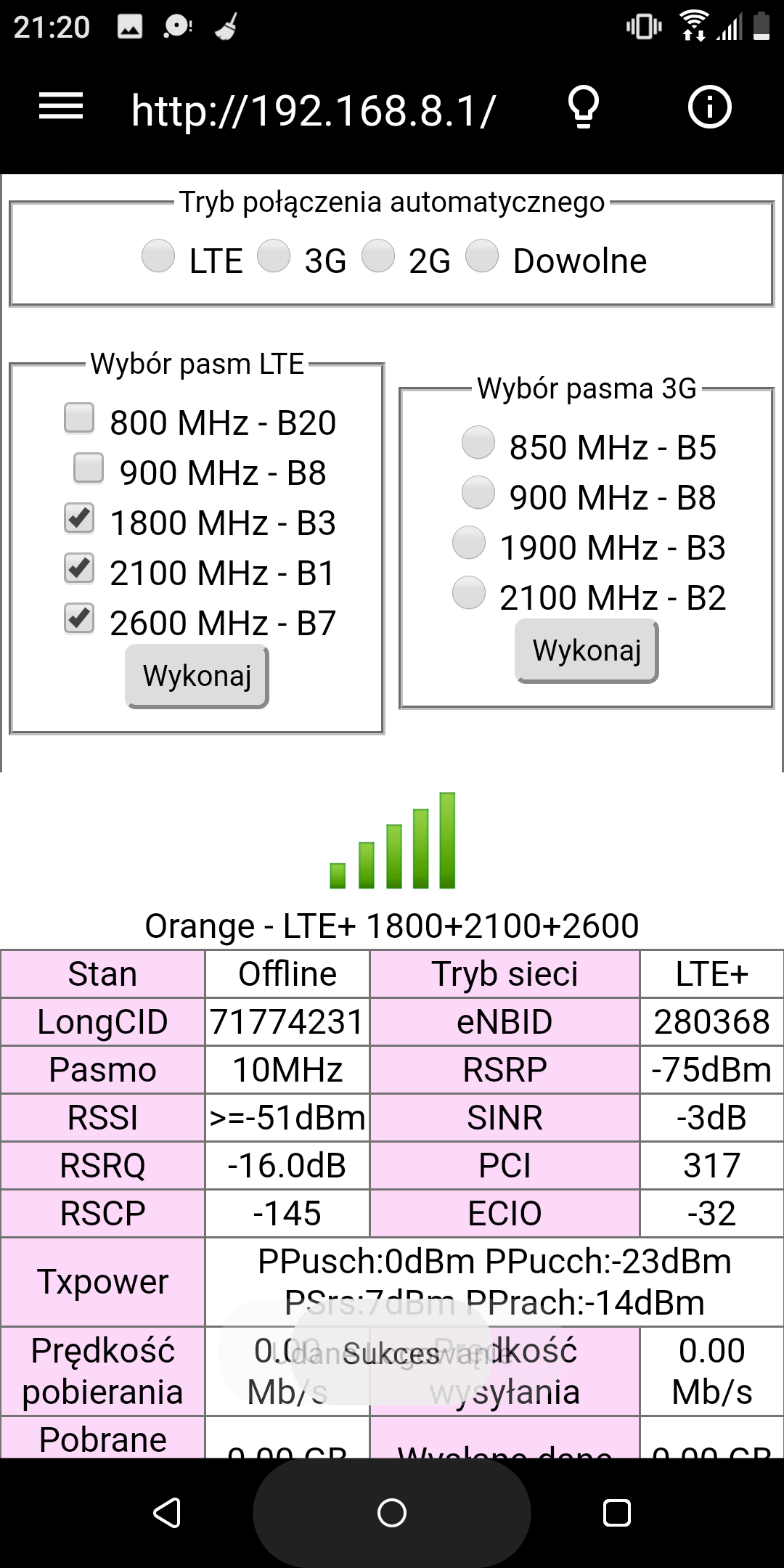Uncheck the 2600 MHz - B7 band
Viewport: 784px width, 1568px height.
[x=79, y=618]
